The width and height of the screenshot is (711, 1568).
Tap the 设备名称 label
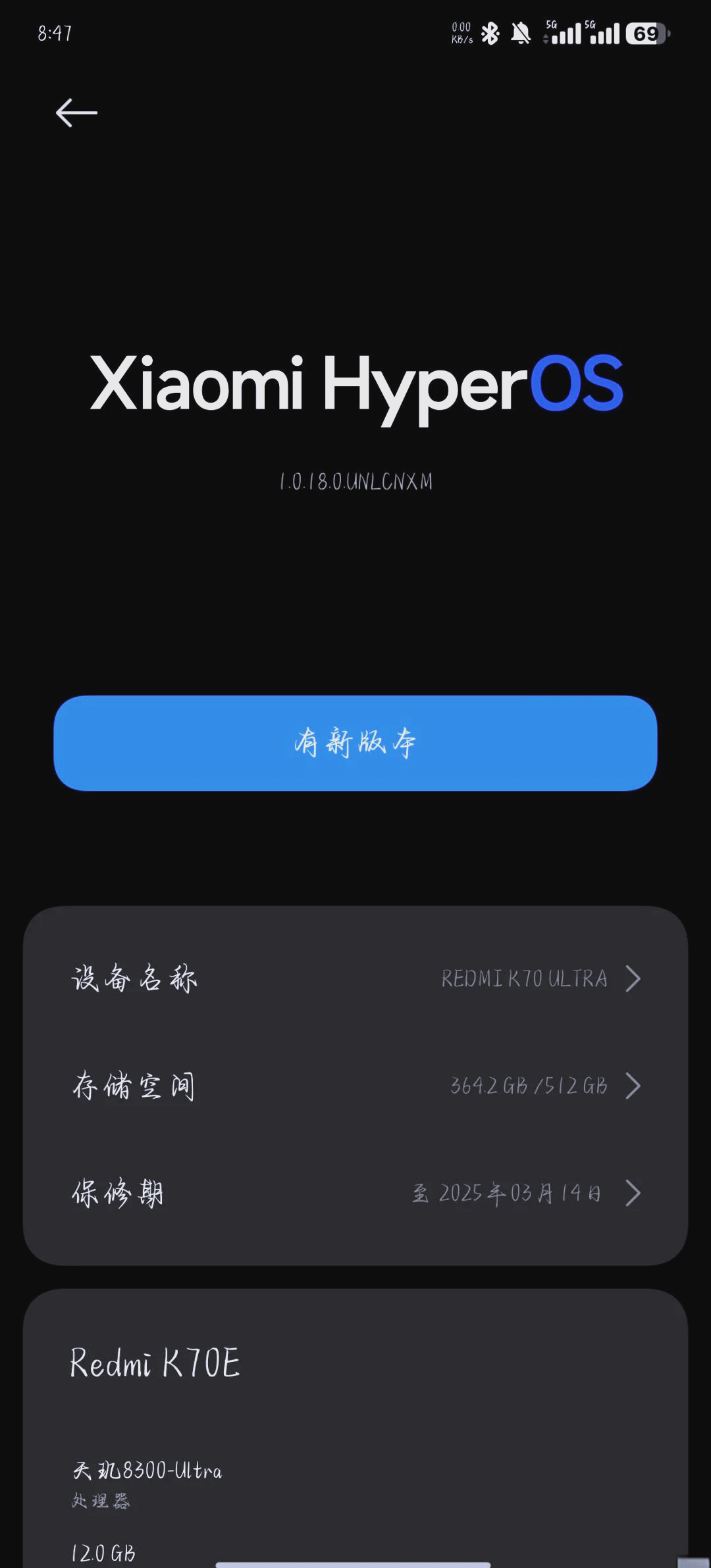pos(134,978)
